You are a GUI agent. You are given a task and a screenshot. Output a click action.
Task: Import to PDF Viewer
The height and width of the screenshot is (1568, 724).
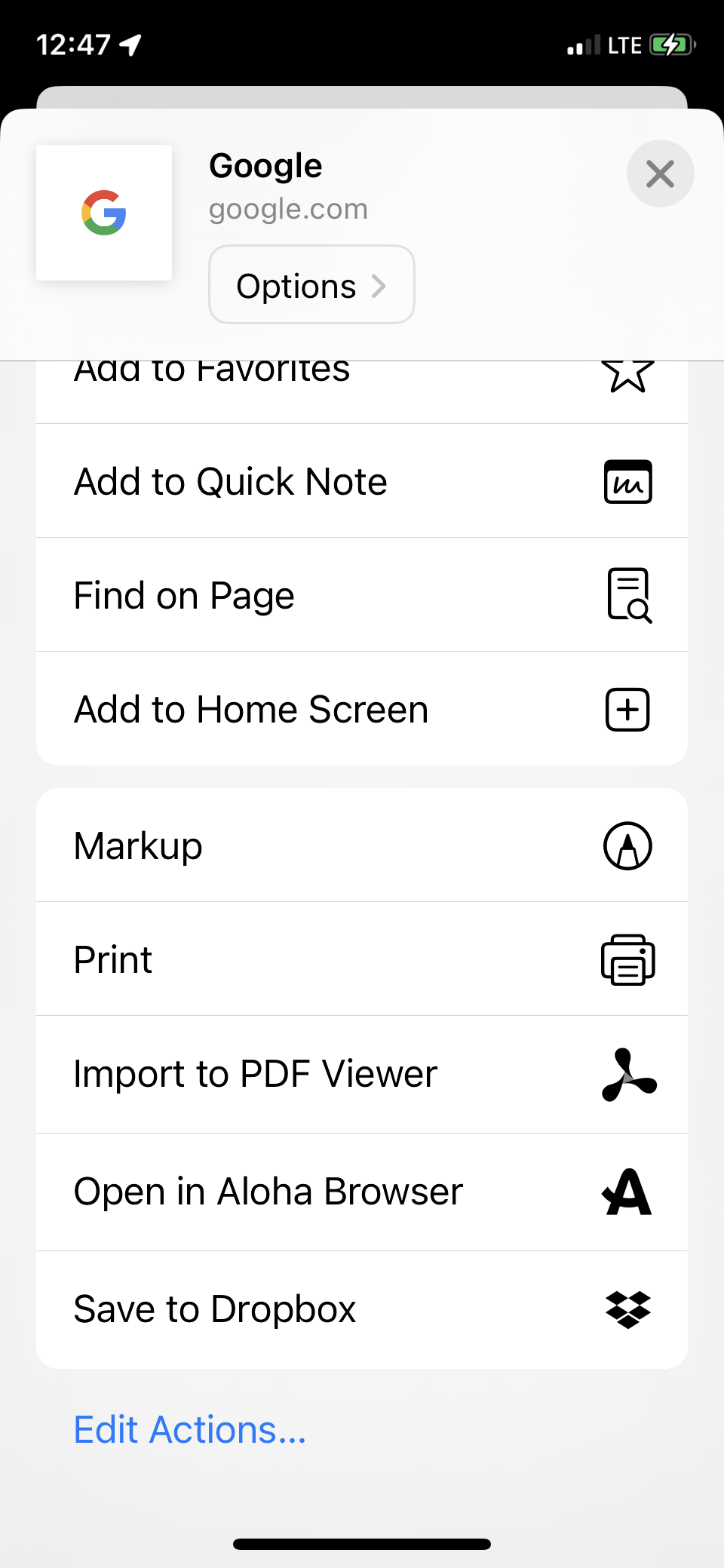[x=362, y=1074]
